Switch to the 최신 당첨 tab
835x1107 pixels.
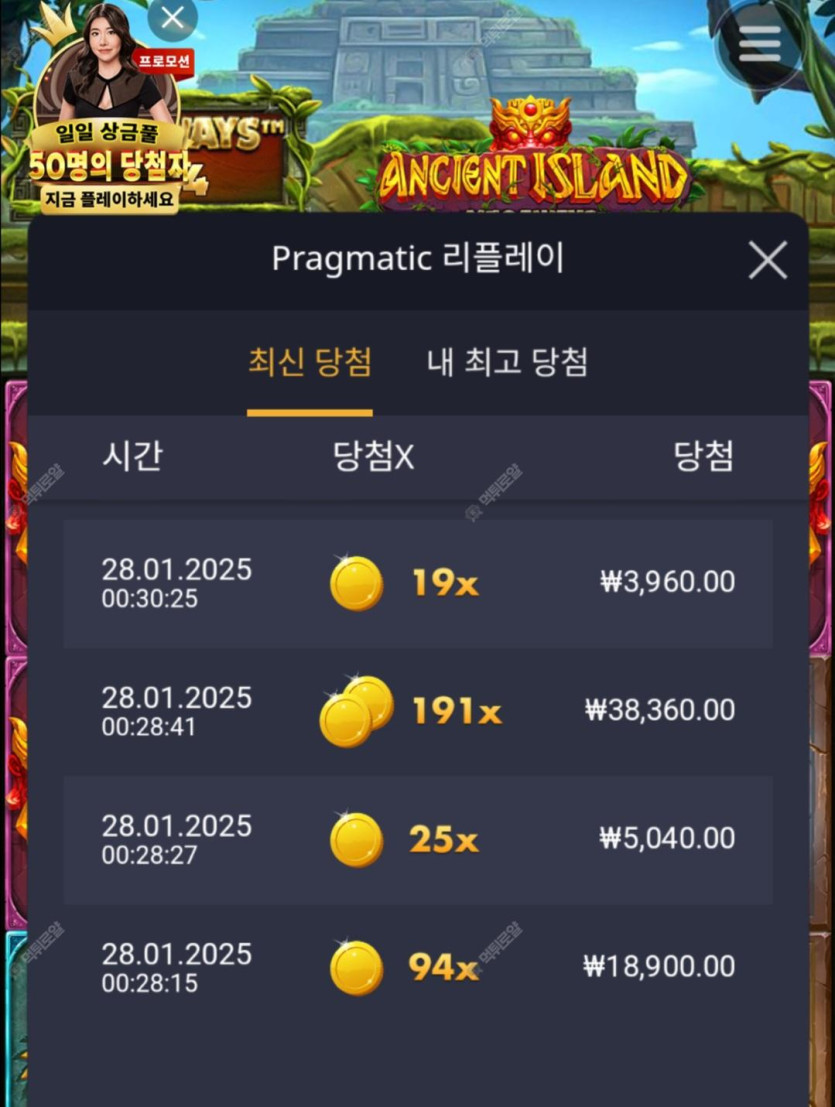coord(310,362)
